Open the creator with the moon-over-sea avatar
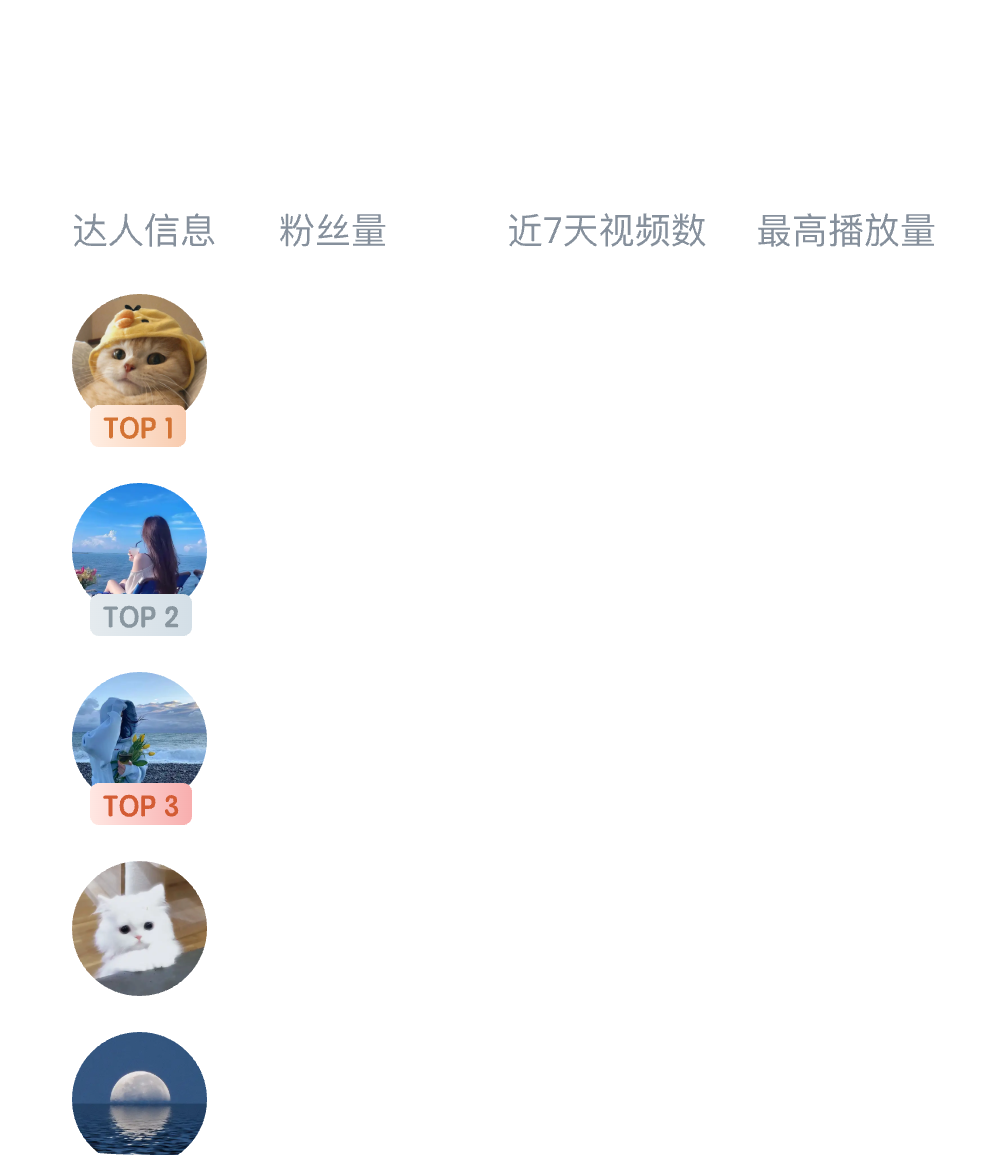 click(x=139, y=1096)
